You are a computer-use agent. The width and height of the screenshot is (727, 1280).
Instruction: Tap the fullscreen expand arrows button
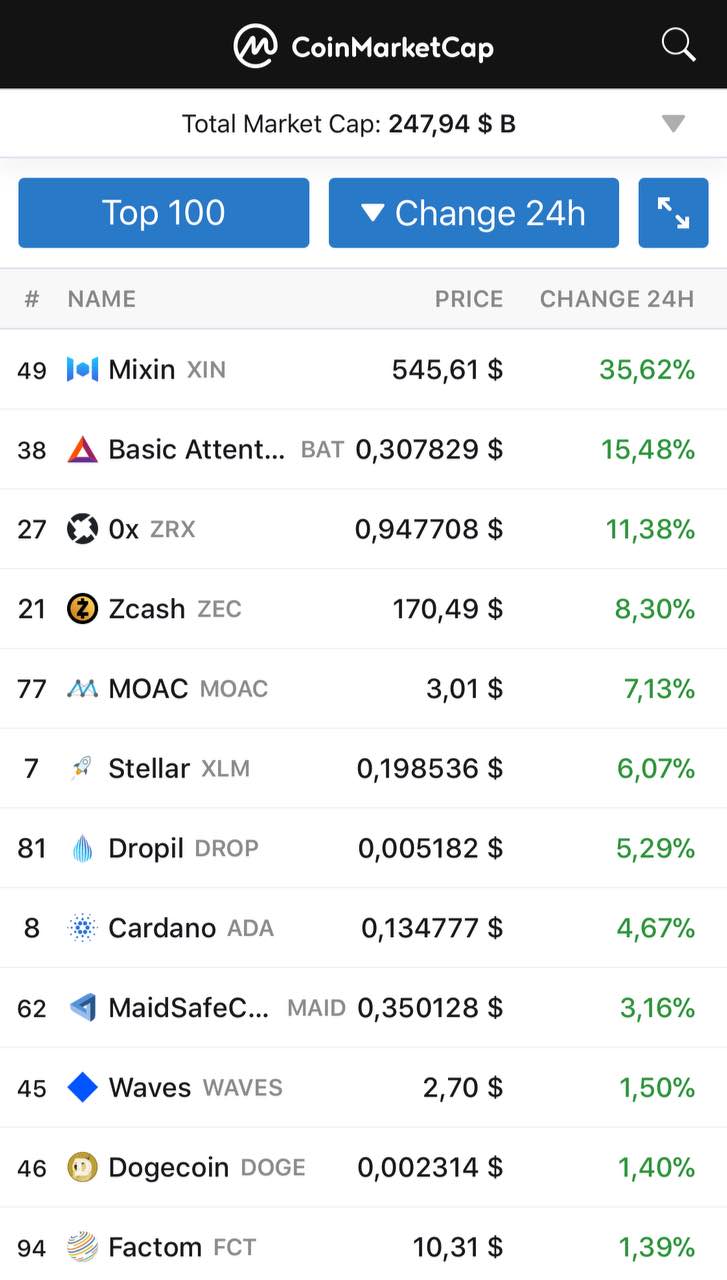[x=673, y=213]
